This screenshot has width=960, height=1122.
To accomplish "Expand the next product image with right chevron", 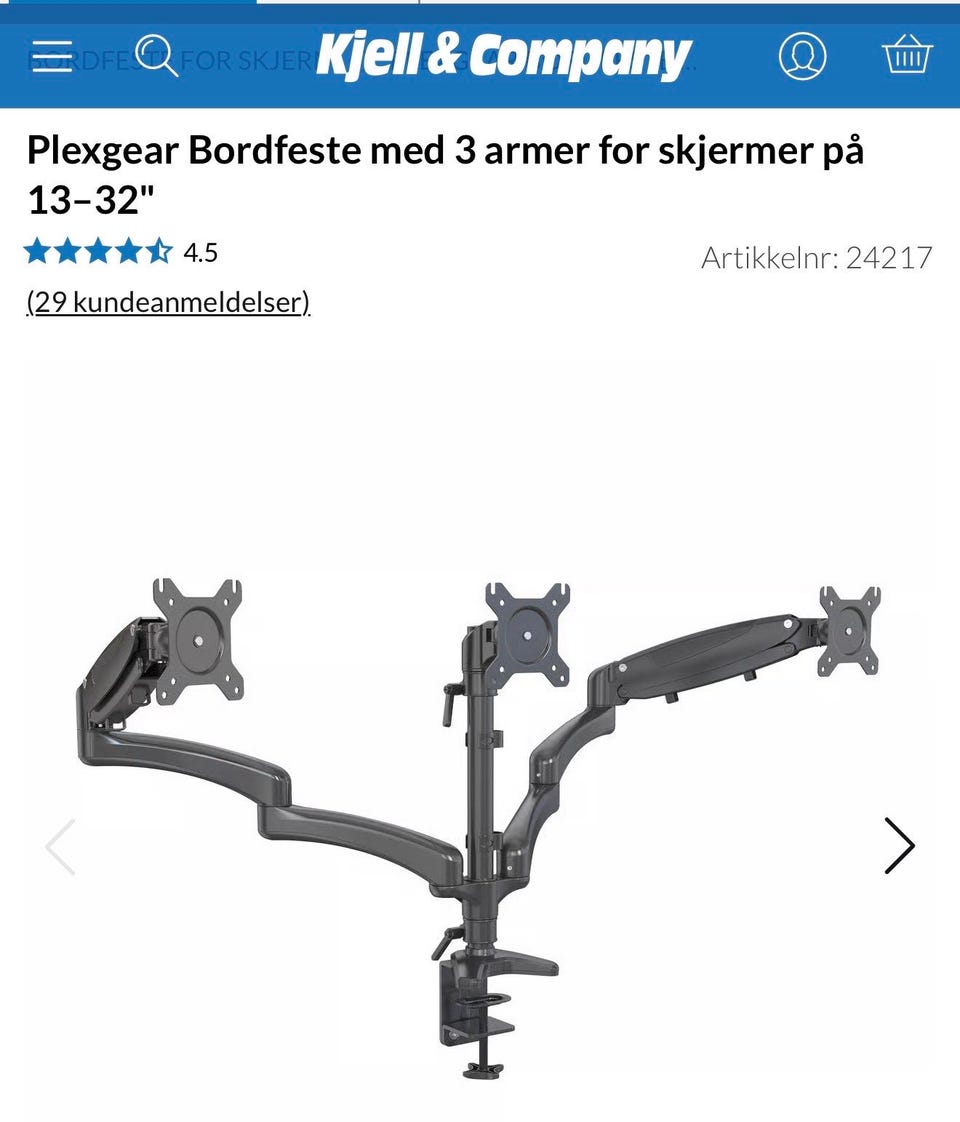I will click(898, 845).
